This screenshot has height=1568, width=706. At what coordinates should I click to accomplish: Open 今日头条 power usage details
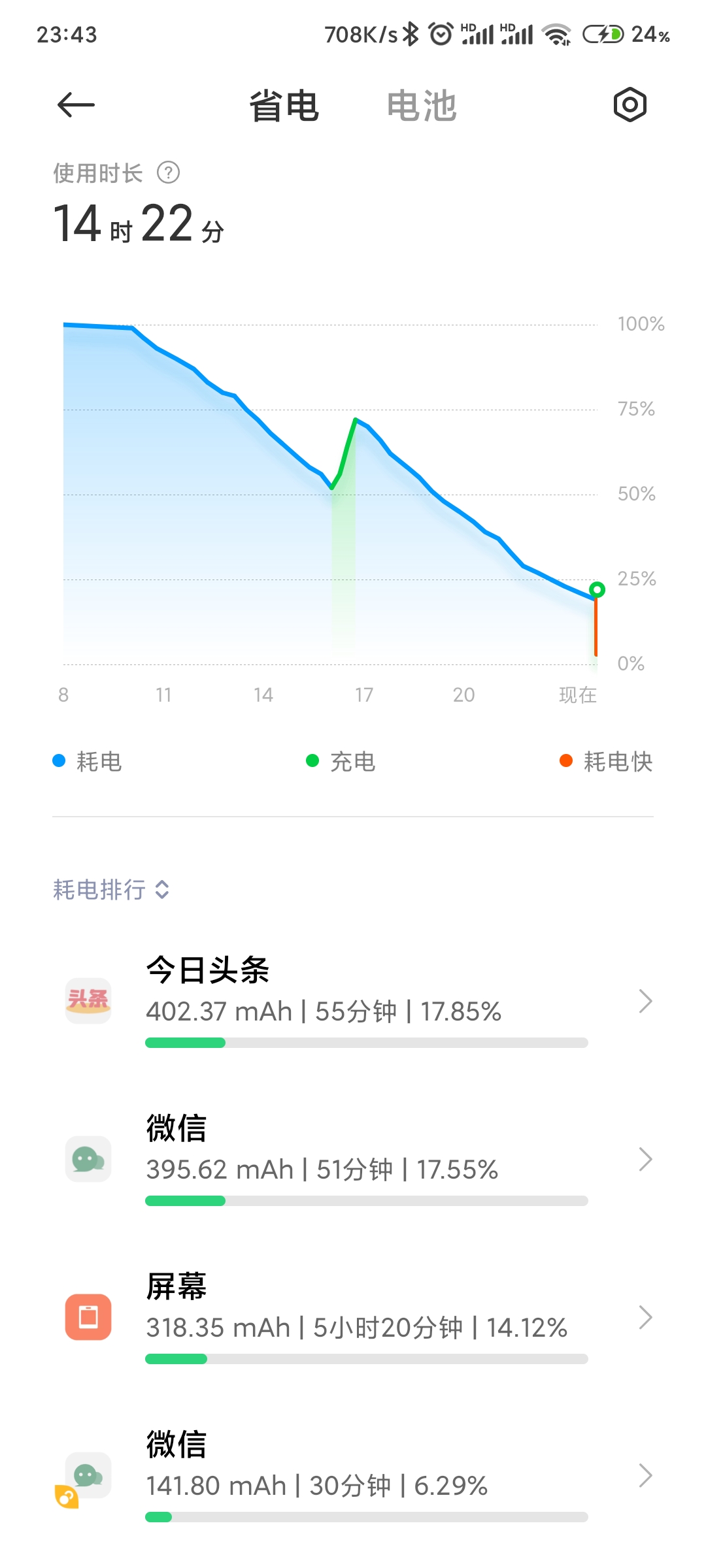353,1001
